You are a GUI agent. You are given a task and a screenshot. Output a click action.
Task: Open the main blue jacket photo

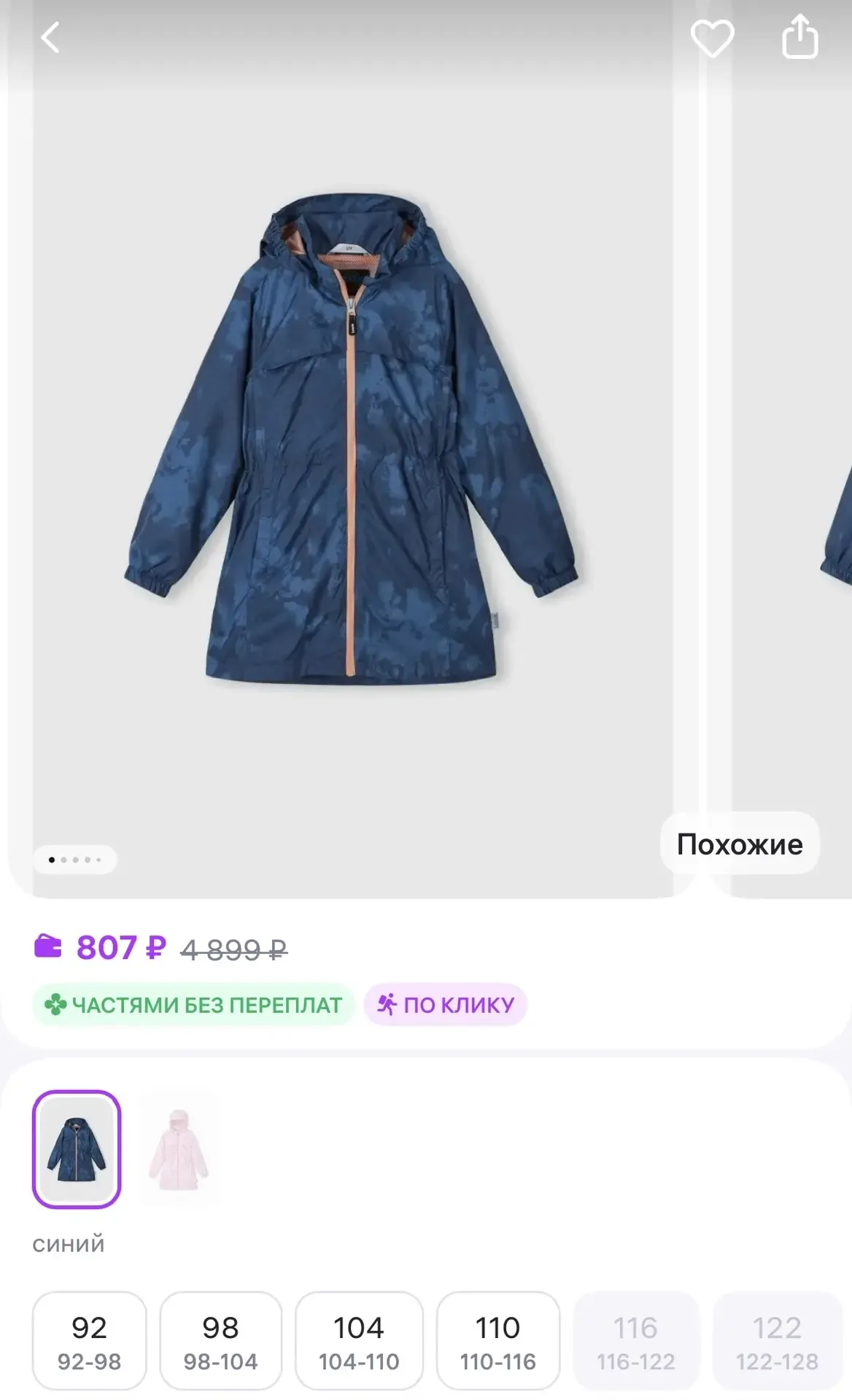(350, 437)
